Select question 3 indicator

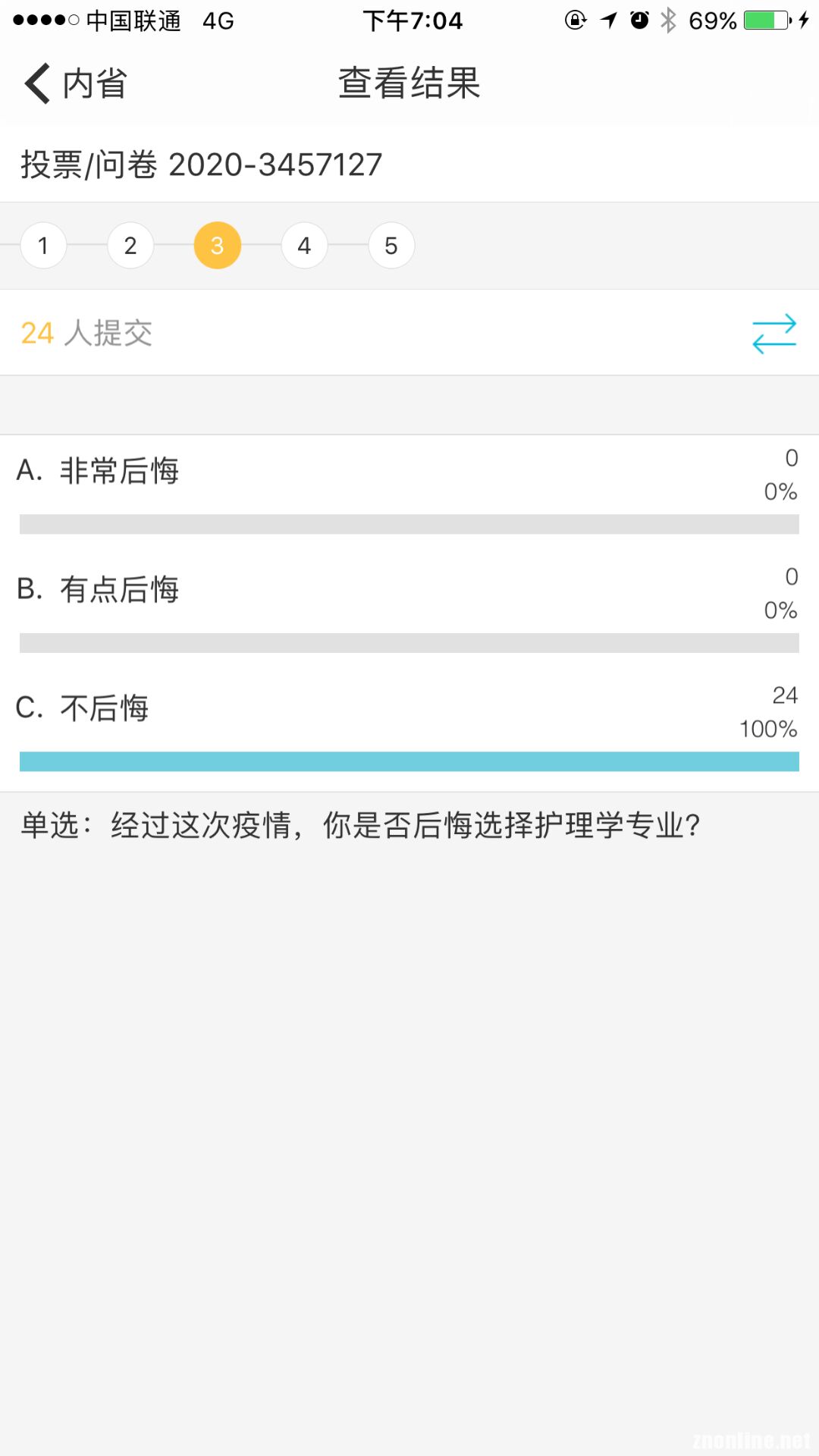coord(218,246)
